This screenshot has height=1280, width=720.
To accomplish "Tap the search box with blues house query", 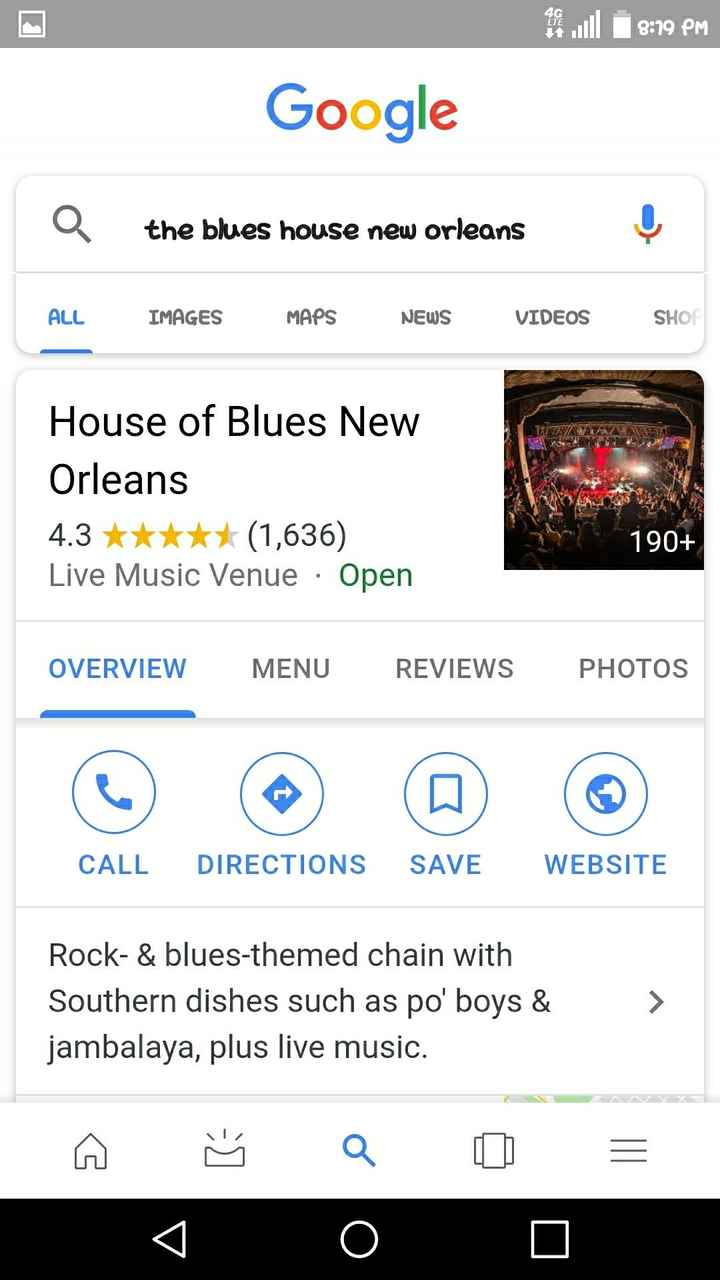I will (335, 229).
